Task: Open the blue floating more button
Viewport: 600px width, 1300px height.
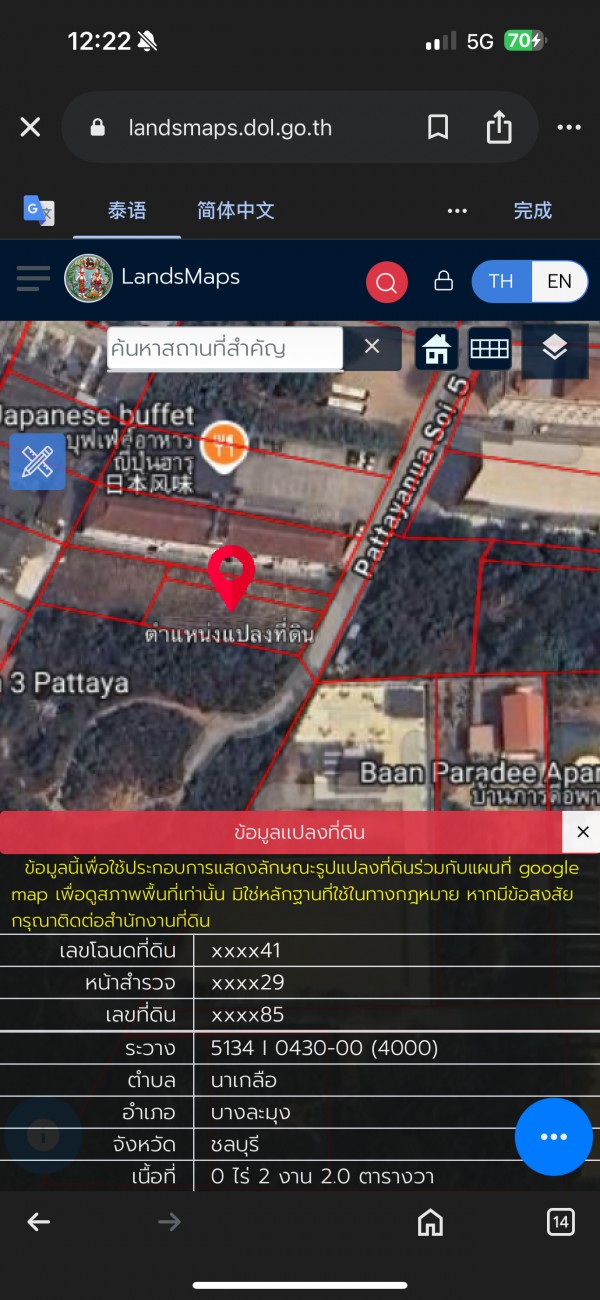Action: tap(553, 1137)
